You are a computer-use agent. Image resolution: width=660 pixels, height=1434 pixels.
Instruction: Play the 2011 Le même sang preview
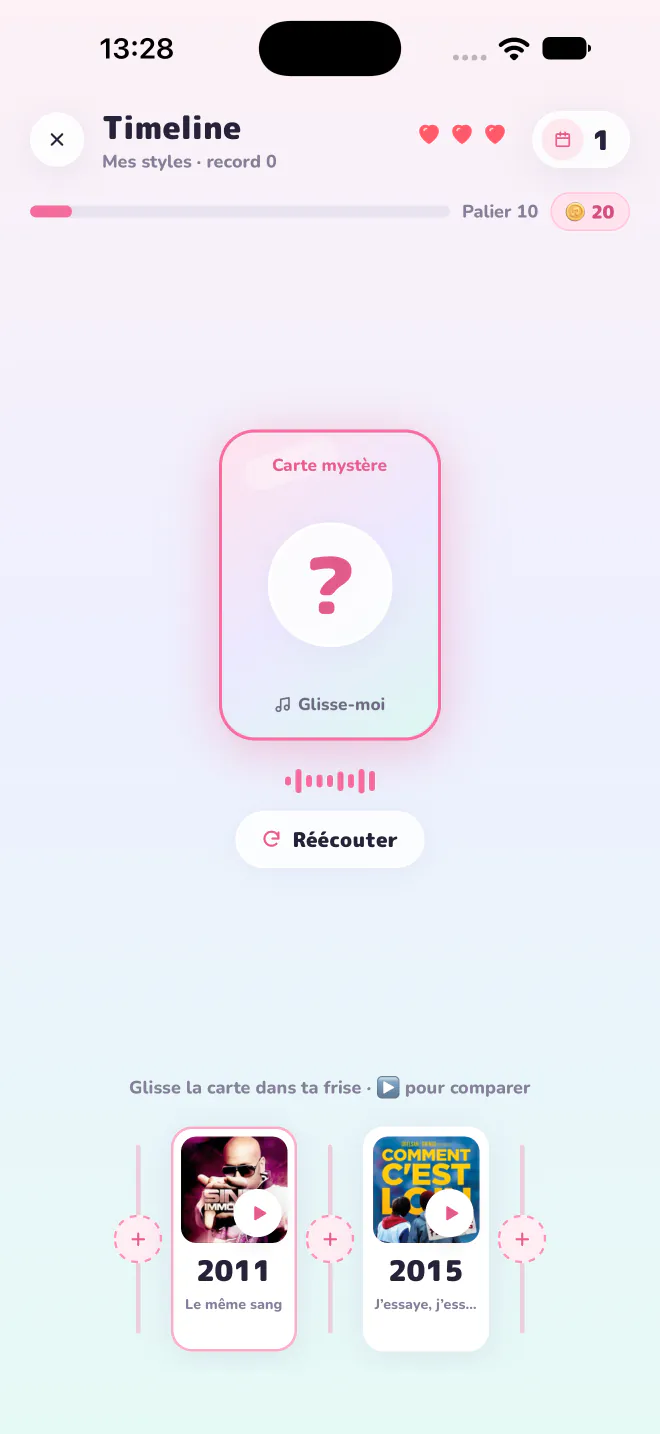[x=259, y=1213]
